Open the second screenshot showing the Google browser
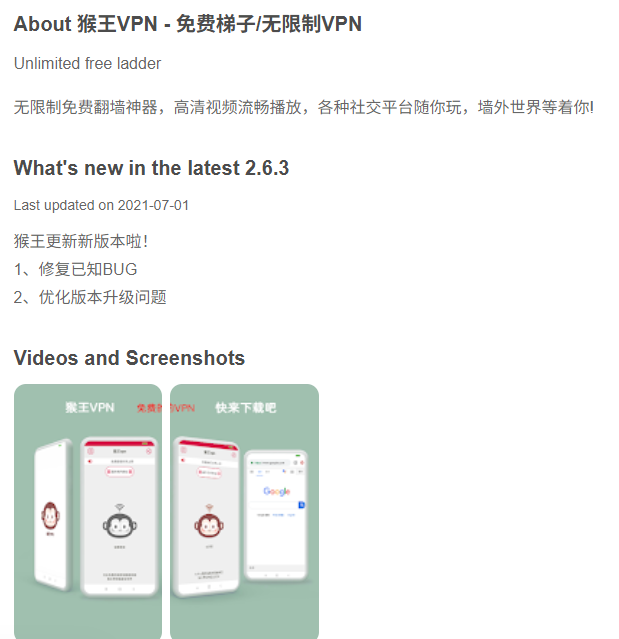The height and width of the screenshot is (639, 619). (x=244, y=510)
